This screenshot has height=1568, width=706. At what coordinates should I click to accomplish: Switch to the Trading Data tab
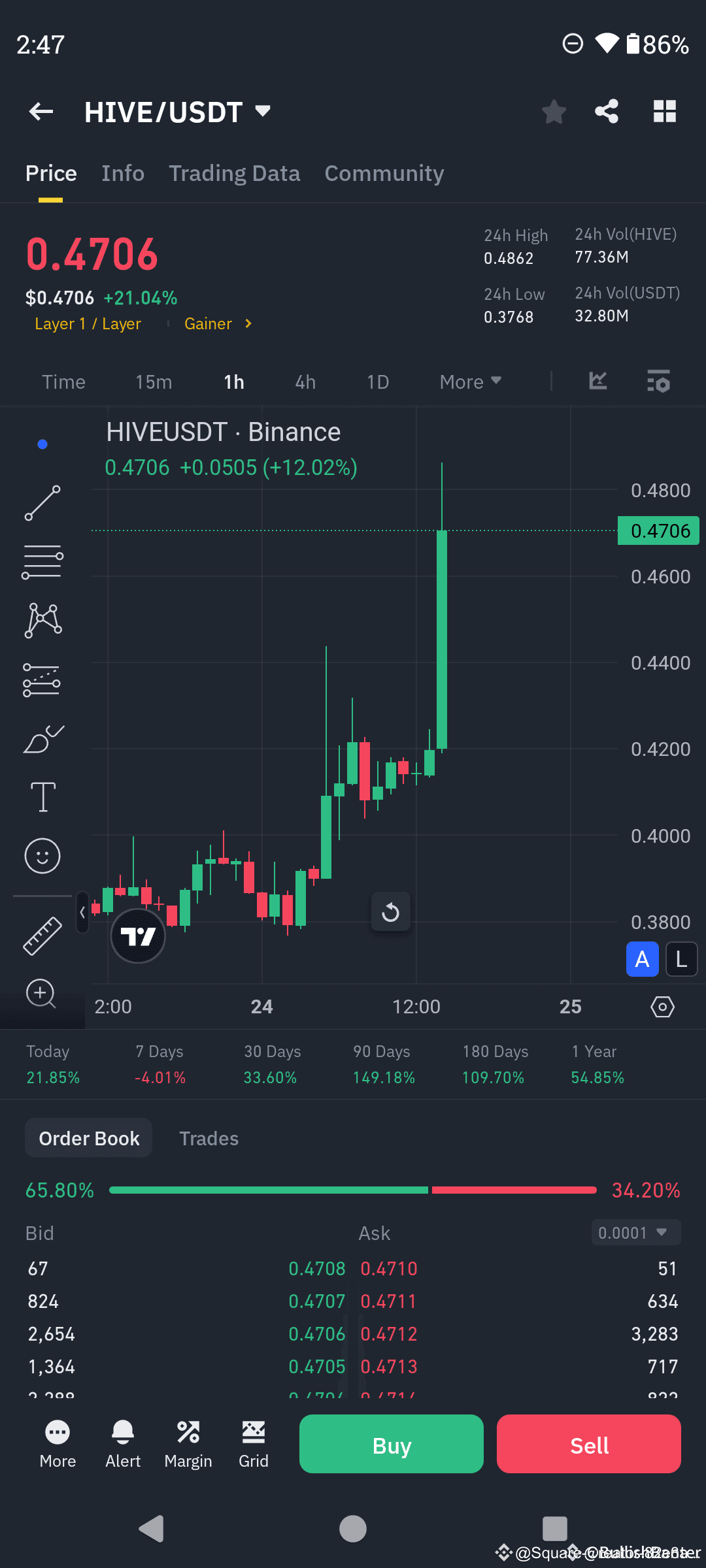tap(234, 172)
